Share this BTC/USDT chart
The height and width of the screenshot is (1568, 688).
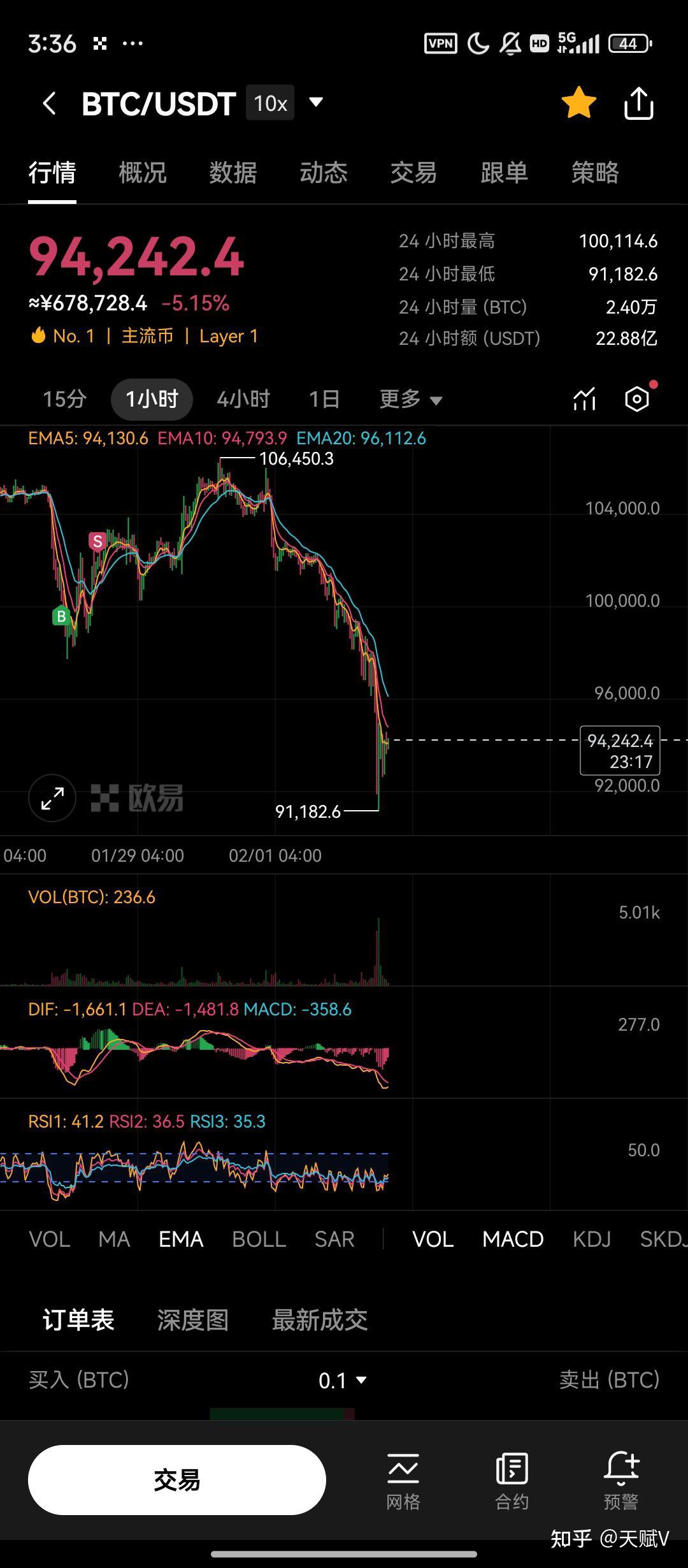tap(638, 103)
